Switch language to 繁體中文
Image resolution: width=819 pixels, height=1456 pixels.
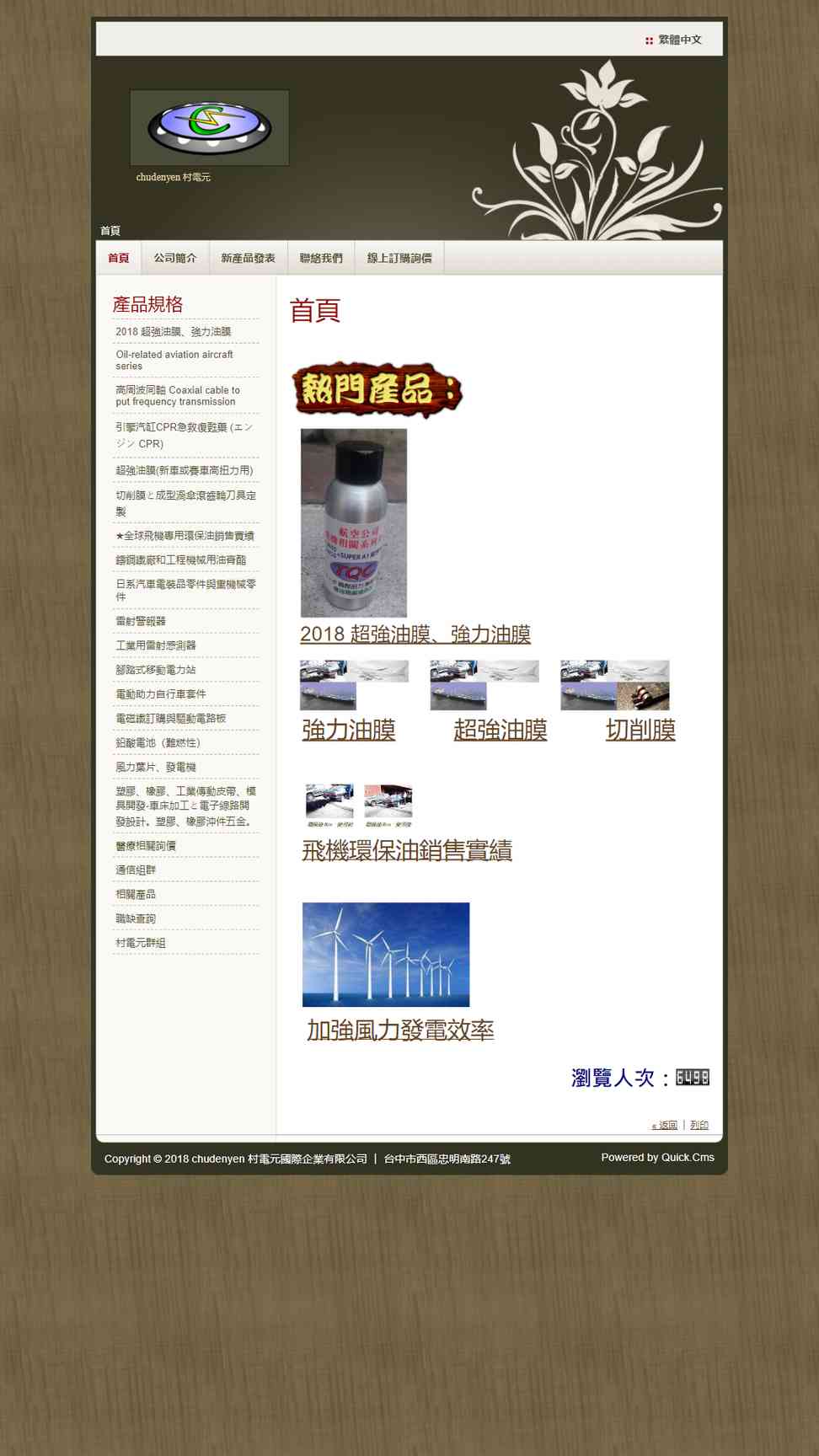point(679,40)
